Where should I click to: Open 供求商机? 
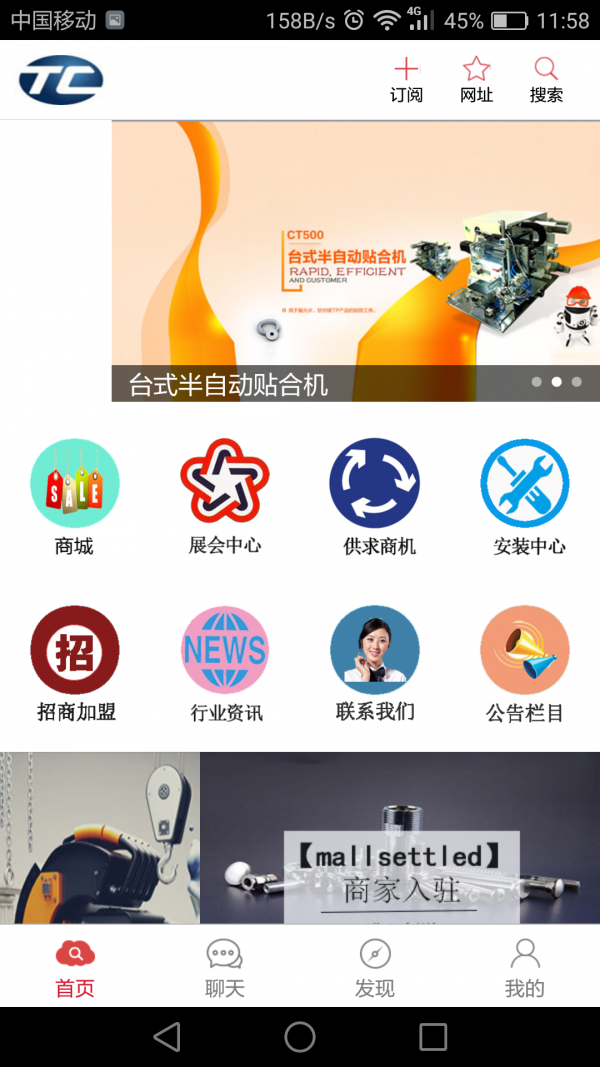coord(375,497)
